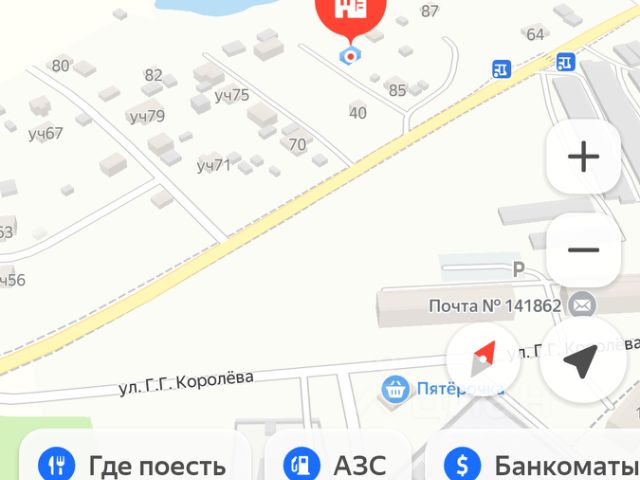Image resolution: width=640 pixels, height=480 pixels.
Task: Zoom out of the map
Action: click(x=583, y=250)
